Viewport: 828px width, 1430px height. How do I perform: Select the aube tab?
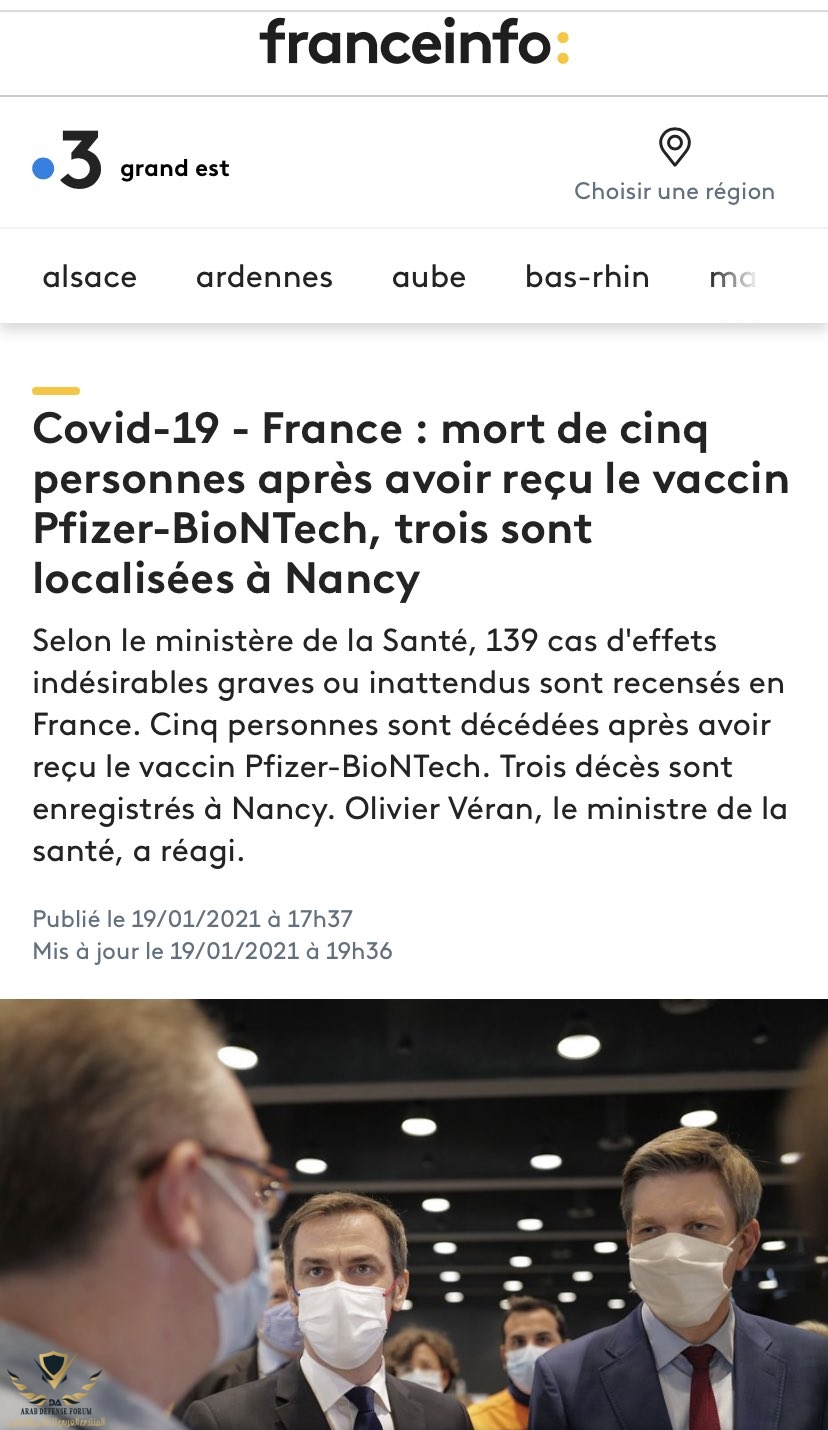[428, 277]
